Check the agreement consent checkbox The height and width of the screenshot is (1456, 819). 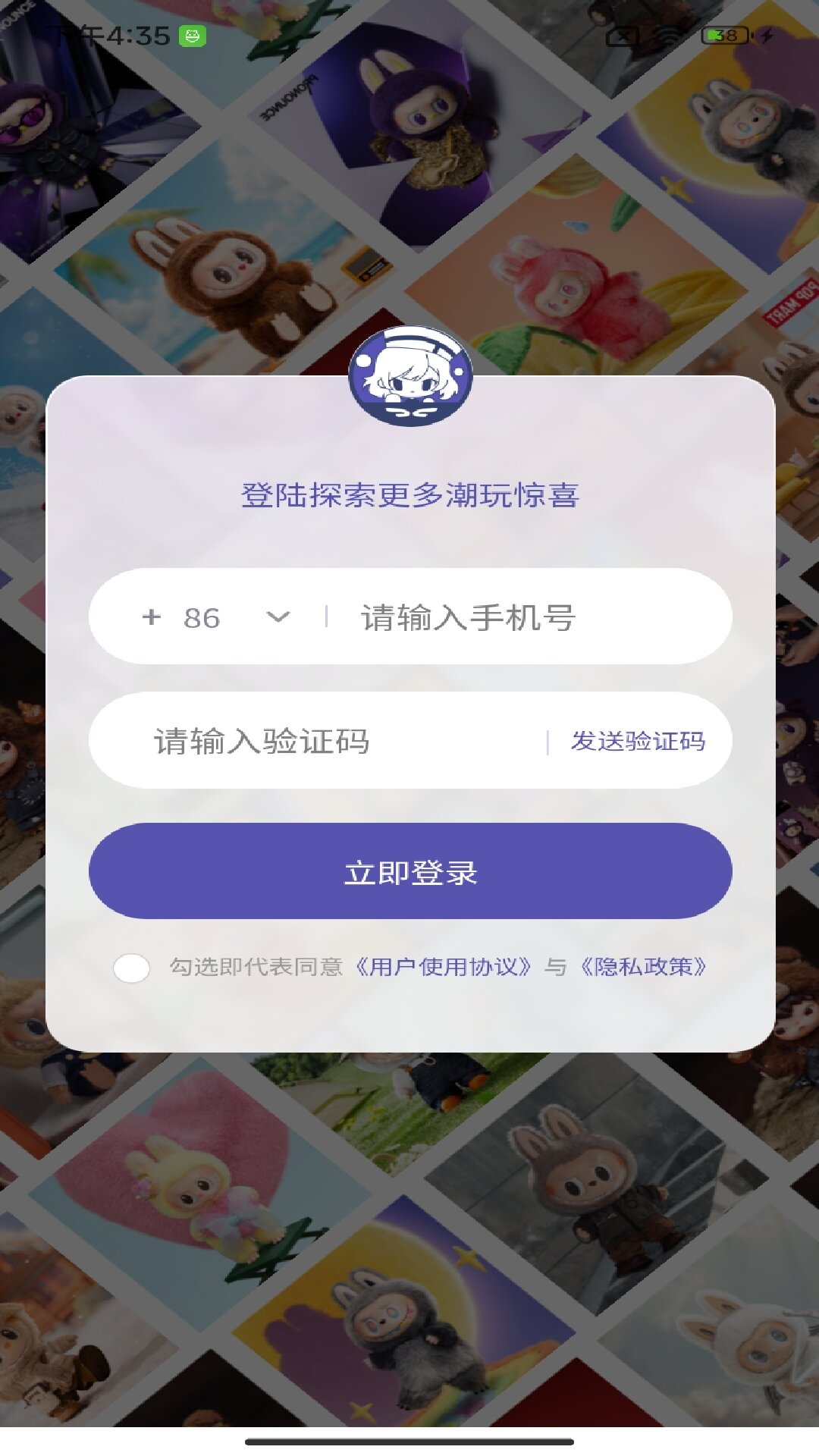click(131, 968)
